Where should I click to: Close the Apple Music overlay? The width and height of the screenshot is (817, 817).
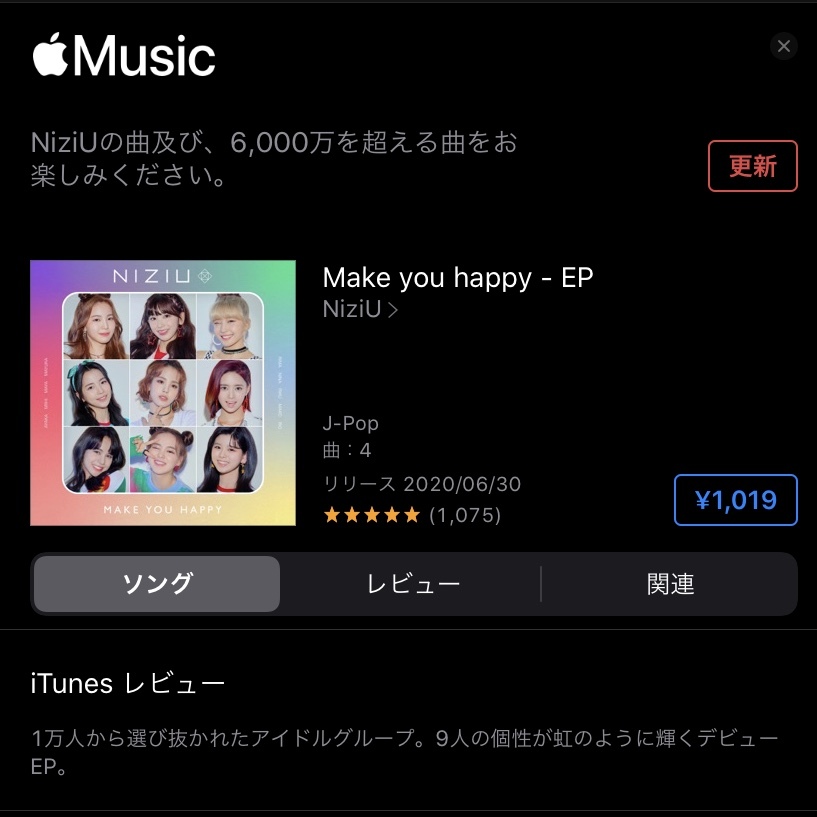click(784, 46)
